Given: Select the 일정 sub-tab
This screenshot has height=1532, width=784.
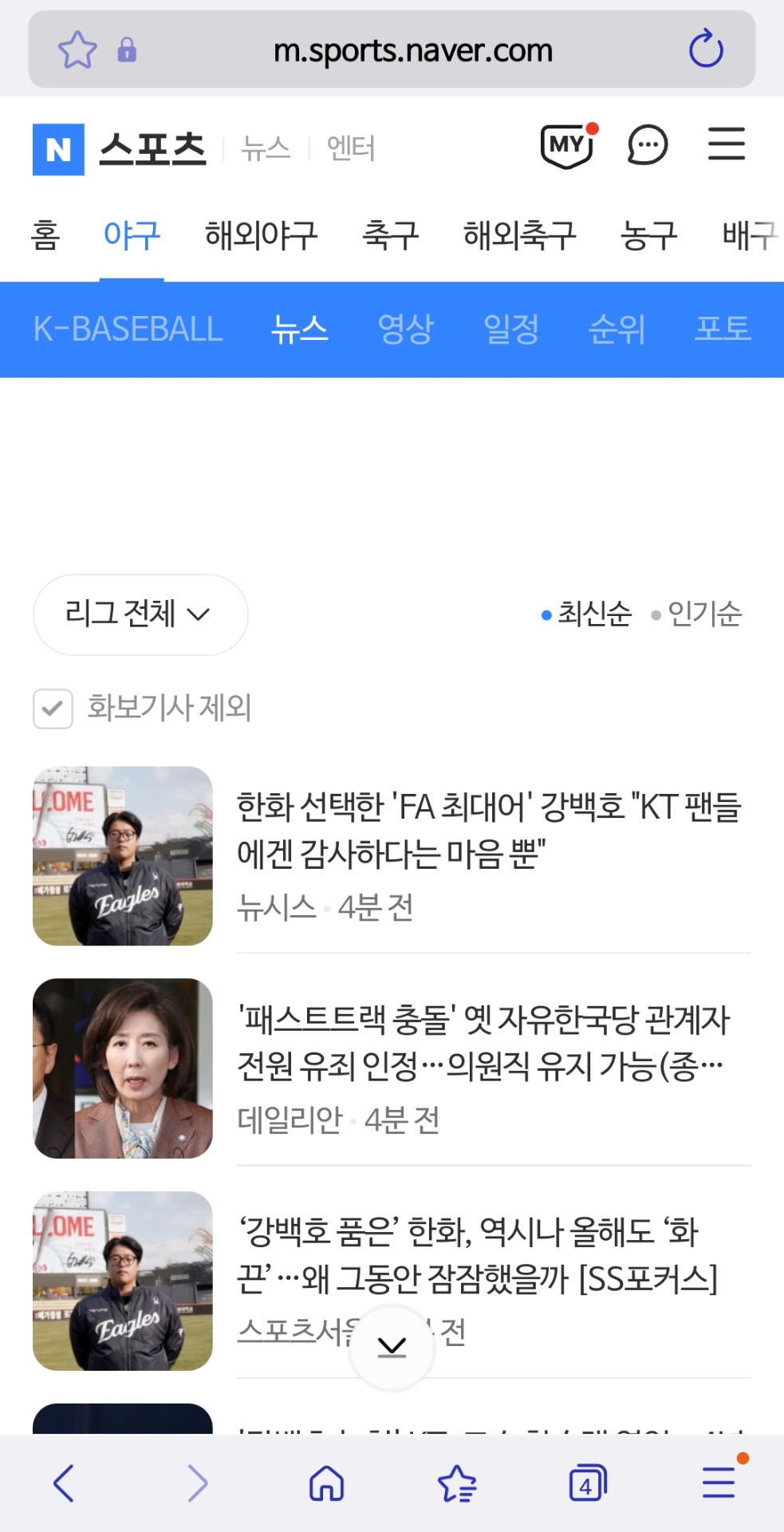Looking at the screenshot, I should [x=511, y=329].
